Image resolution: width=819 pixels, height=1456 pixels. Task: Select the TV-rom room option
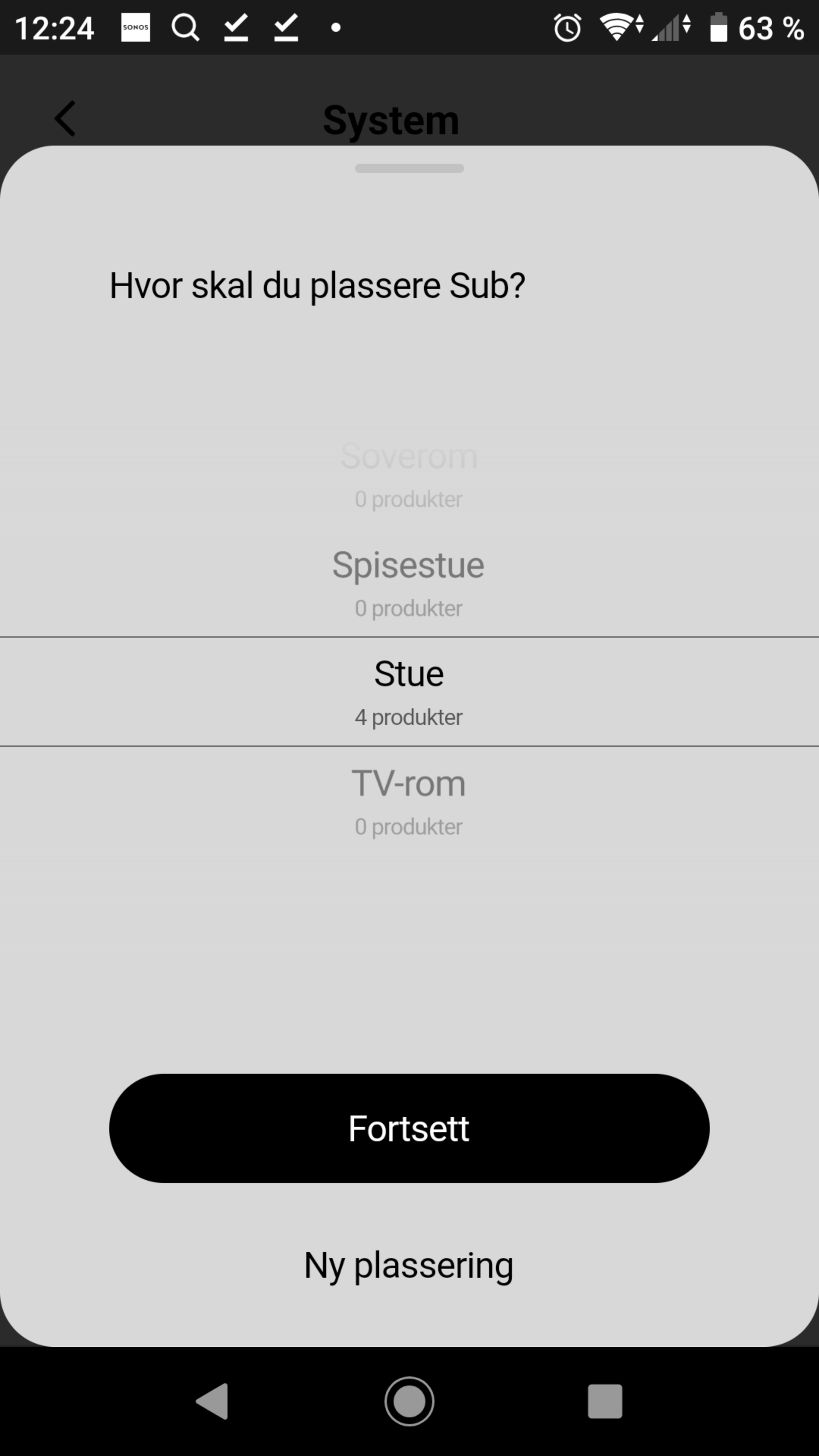[x=409, y=800]
